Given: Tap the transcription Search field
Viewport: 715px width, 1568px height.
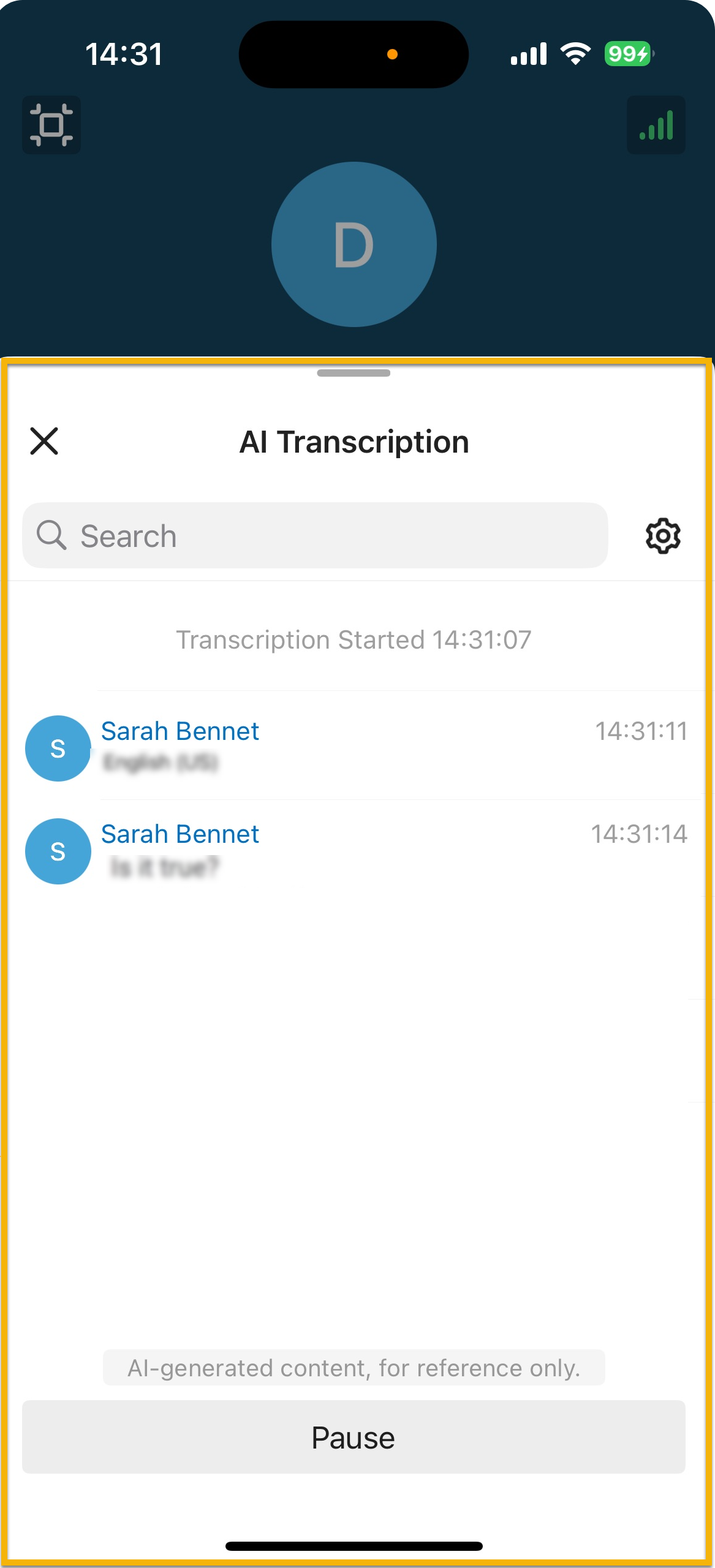Looking at the screenshot, I should 315,536.
